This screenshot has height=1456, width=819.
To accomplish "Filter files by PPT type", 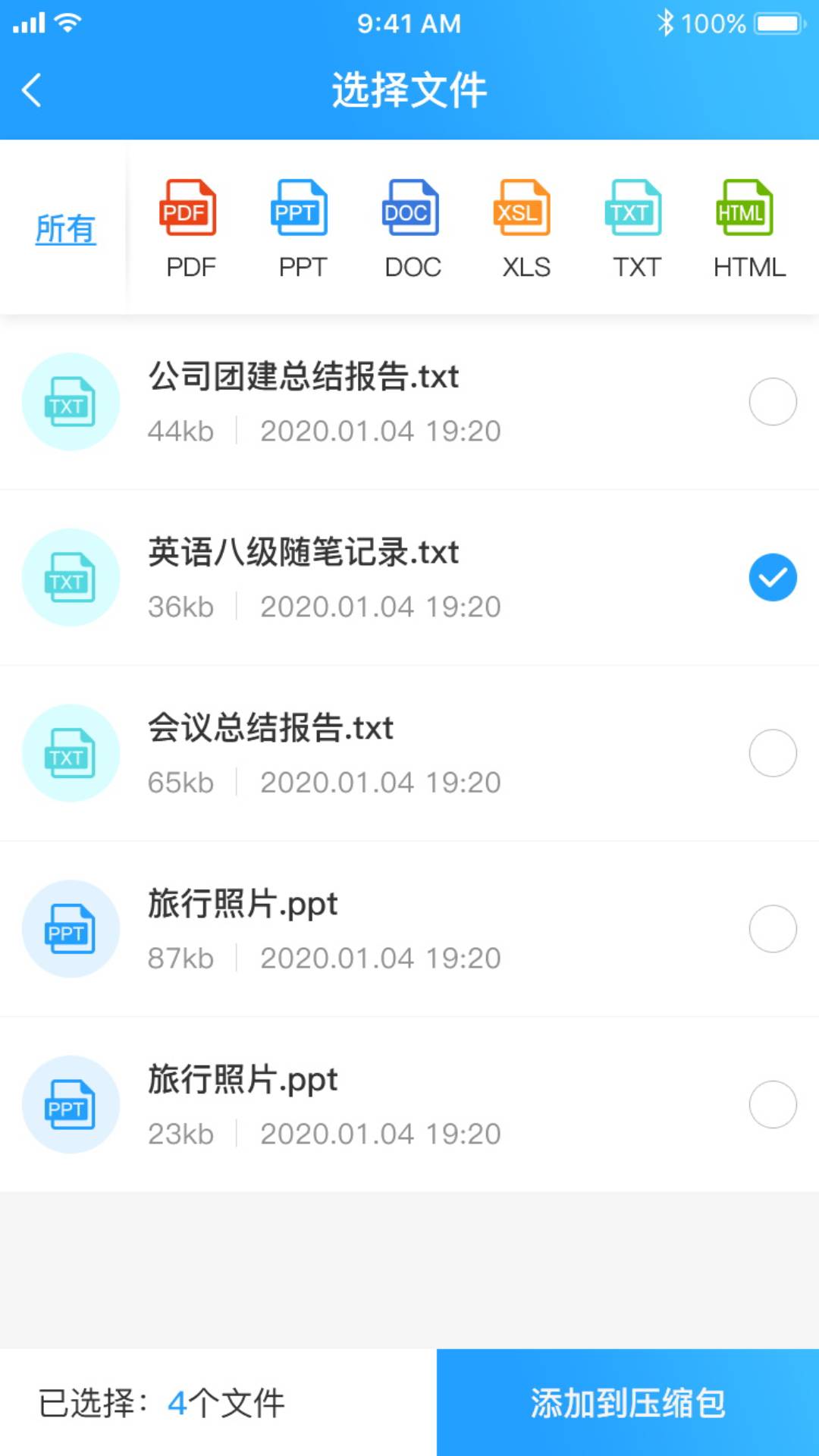I will tap(301, 225).
